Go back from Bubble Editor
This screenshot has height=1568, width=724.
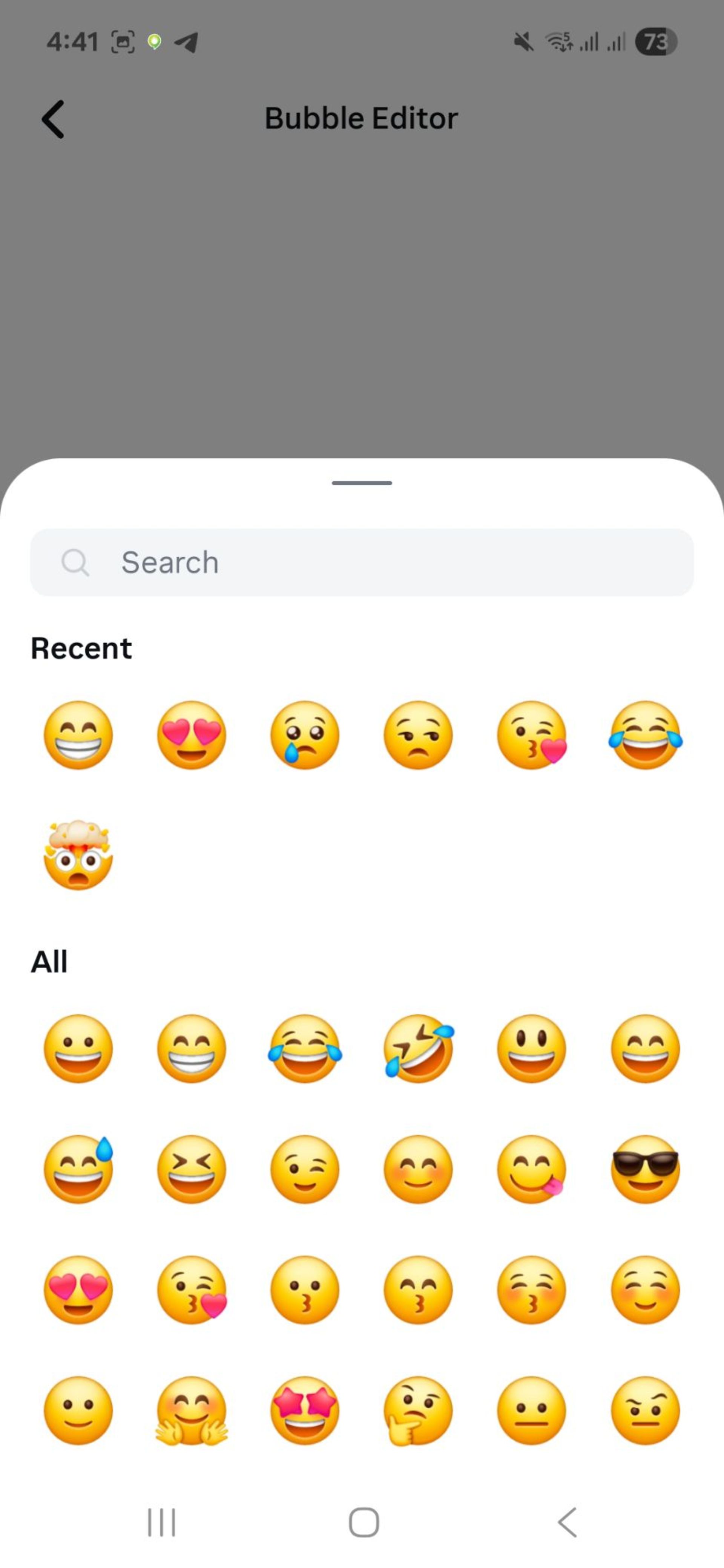click(54, 119)
